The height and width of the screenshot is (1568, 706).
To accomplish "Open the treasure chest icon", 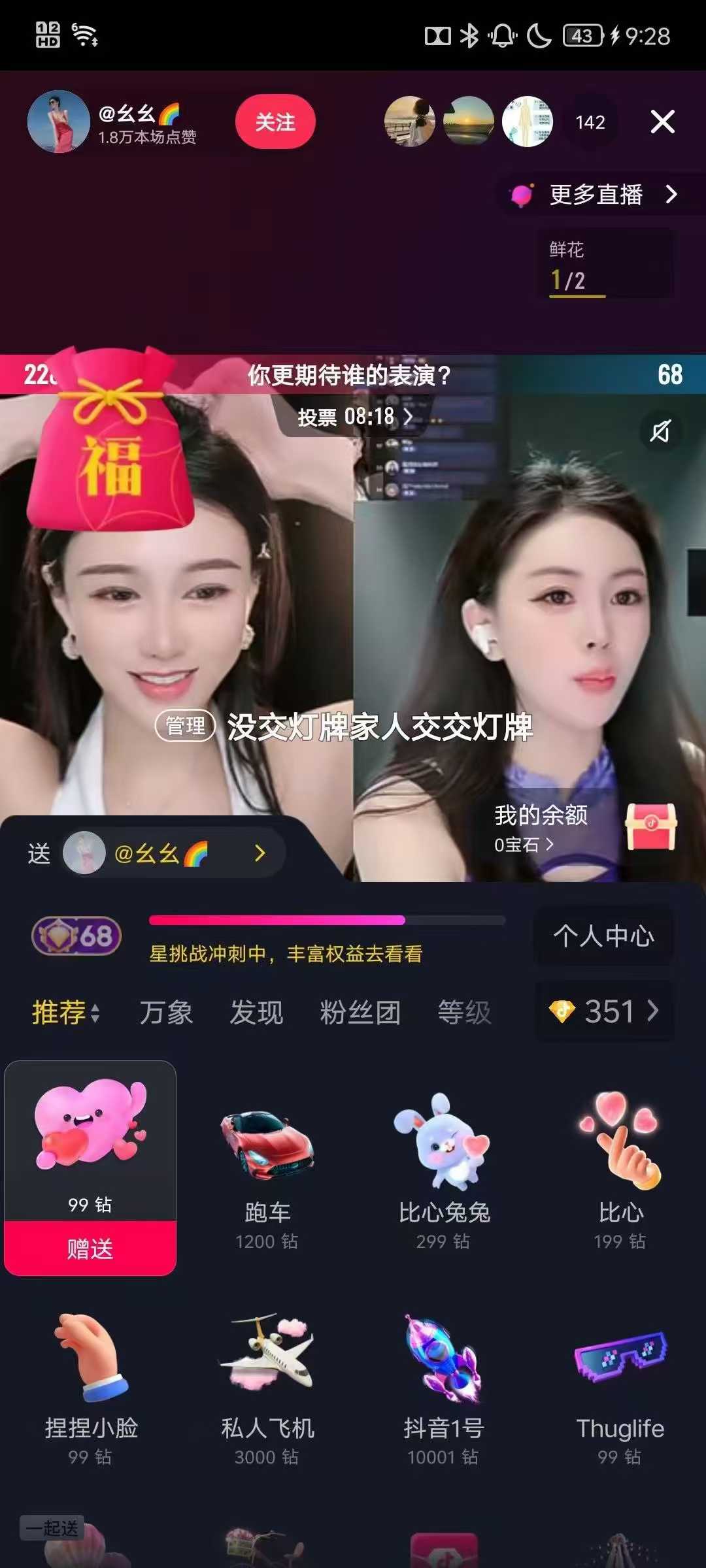I will [x=650, y=826].
